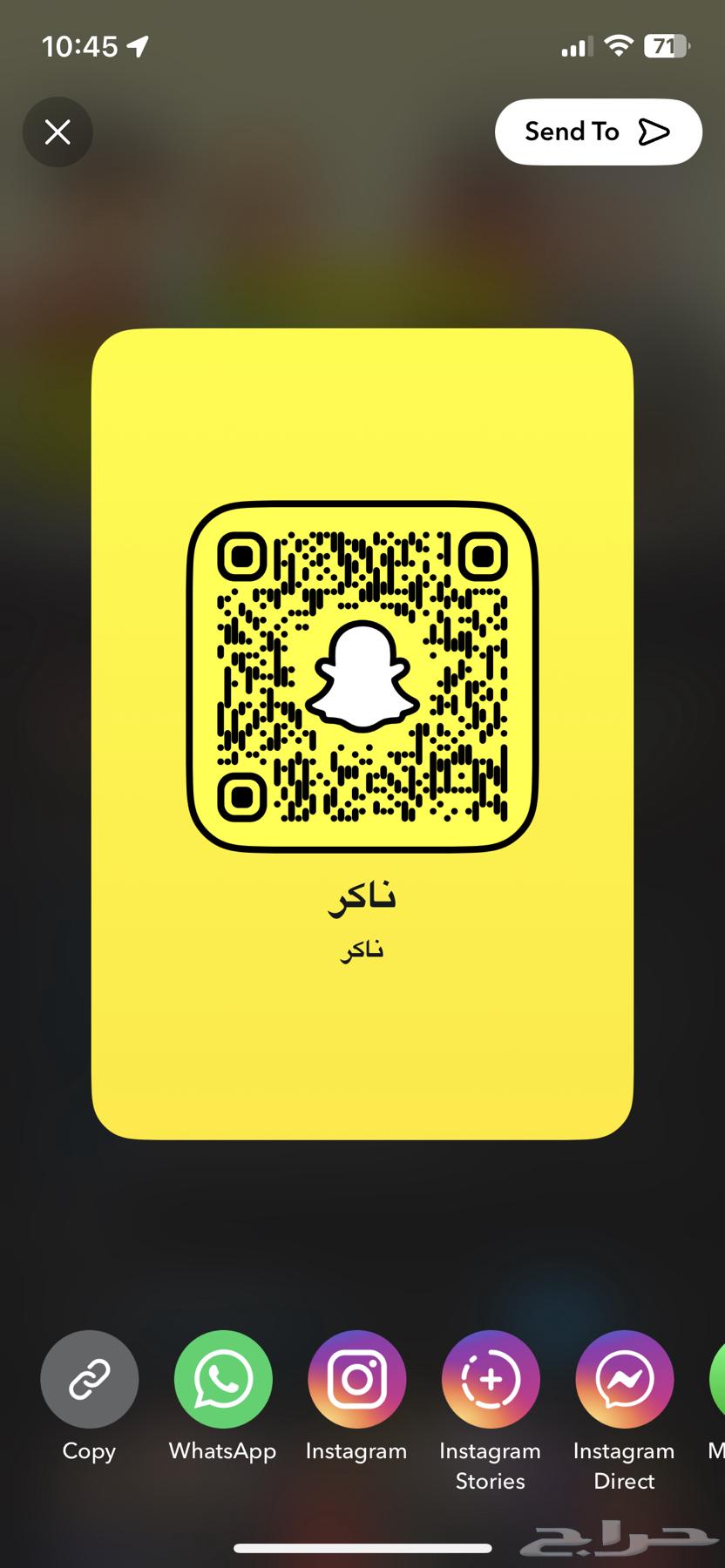This screenshot has height=1568, width=725.
Task: Tap the display name ناكر on the card
Action: [362, 895]
